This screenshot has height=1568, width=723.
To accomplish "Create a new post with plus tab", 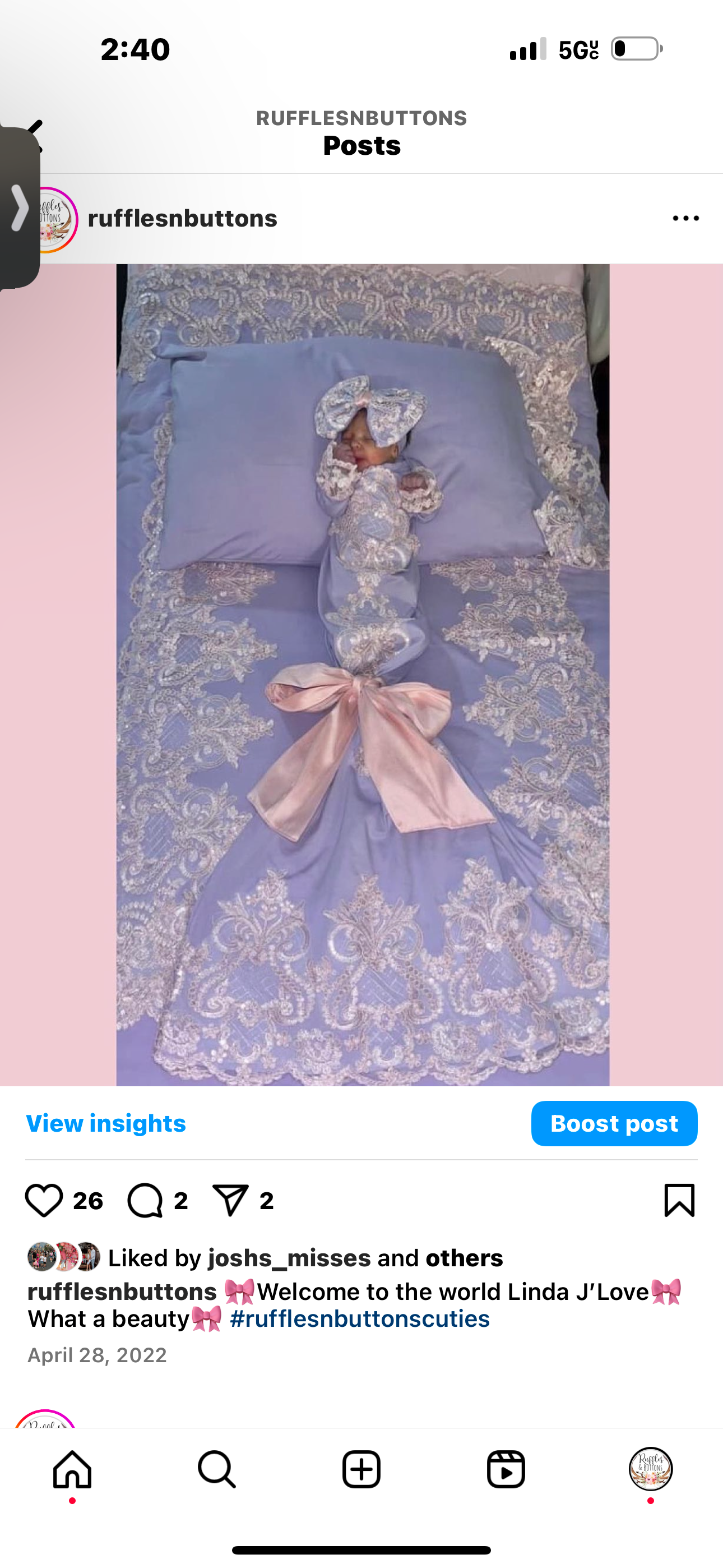I will click(361, 1469).
